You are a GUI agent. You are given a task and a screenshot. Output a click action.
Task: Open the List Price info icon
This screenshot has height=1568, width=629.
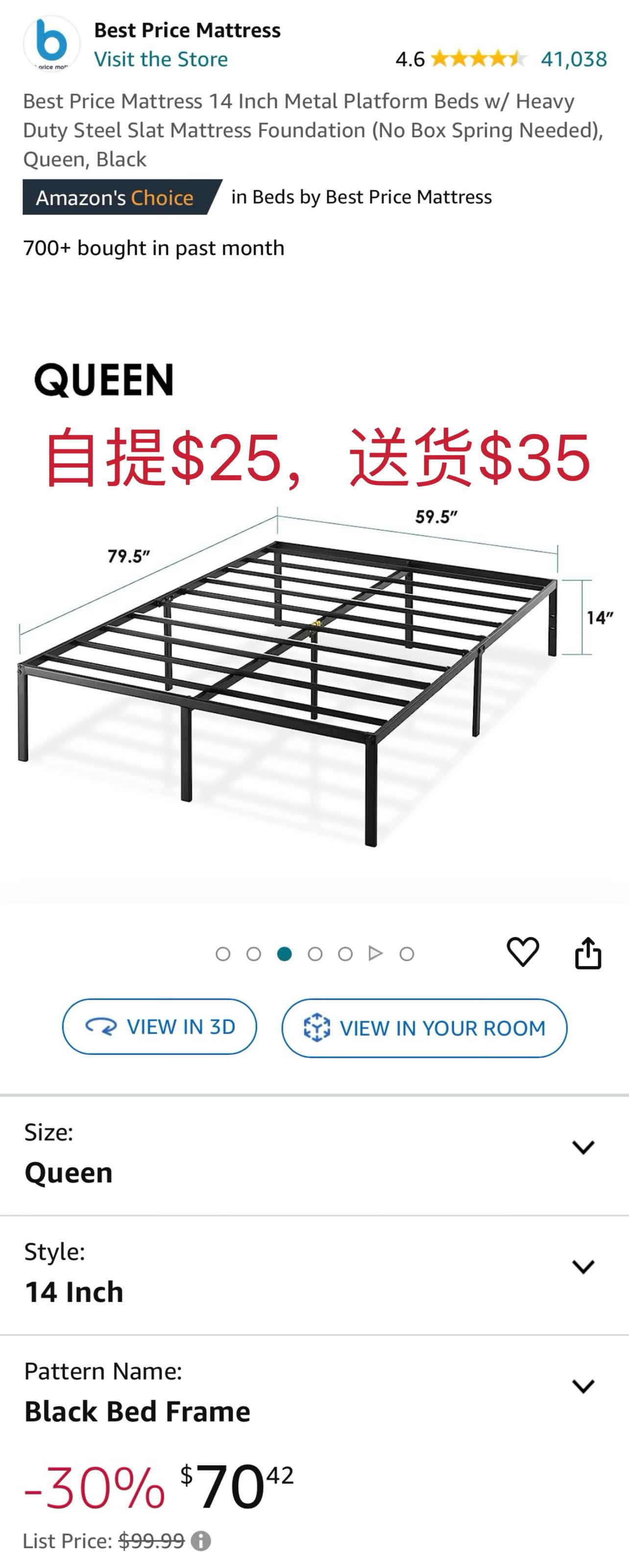(x=201, y=1541)
